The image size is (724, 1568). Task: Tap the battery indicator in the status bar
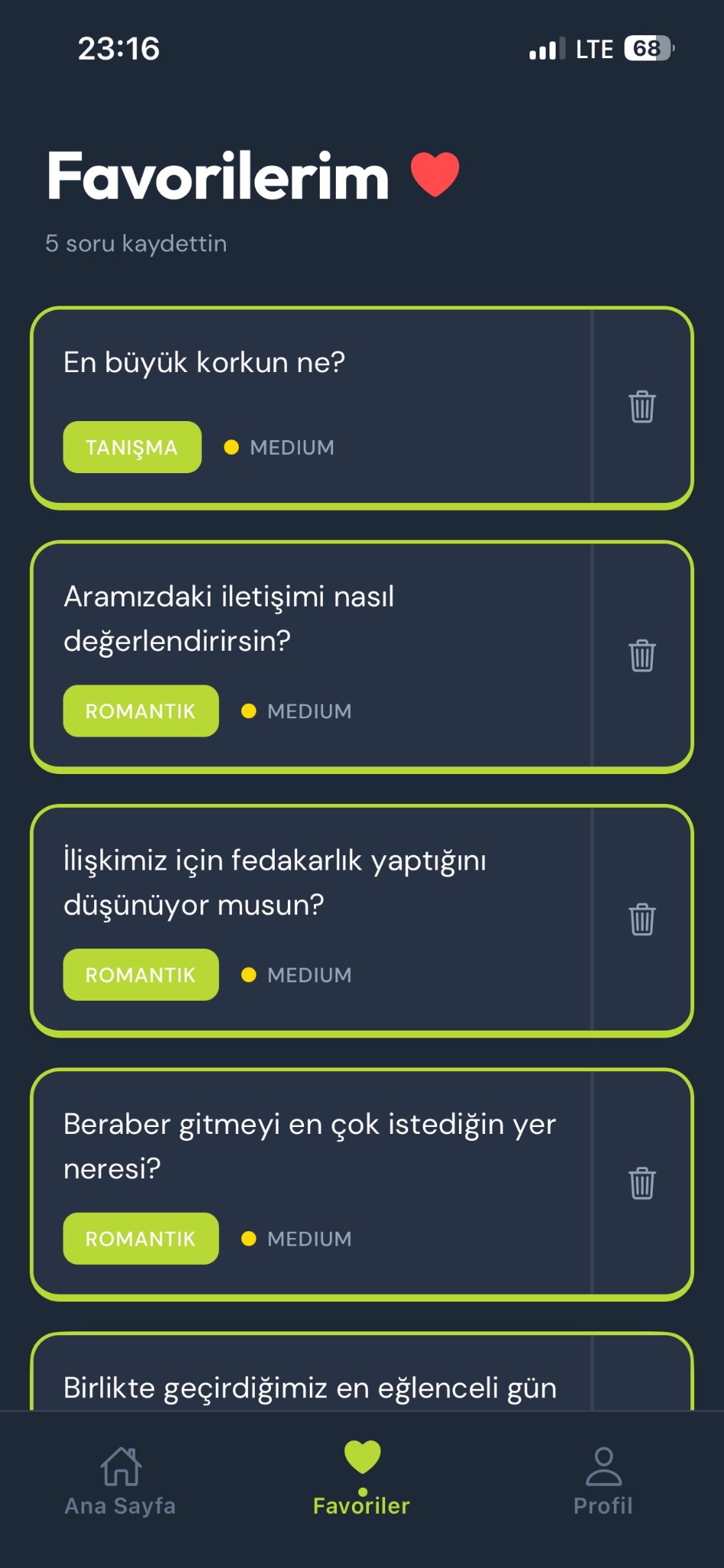(x=647, y=49)
